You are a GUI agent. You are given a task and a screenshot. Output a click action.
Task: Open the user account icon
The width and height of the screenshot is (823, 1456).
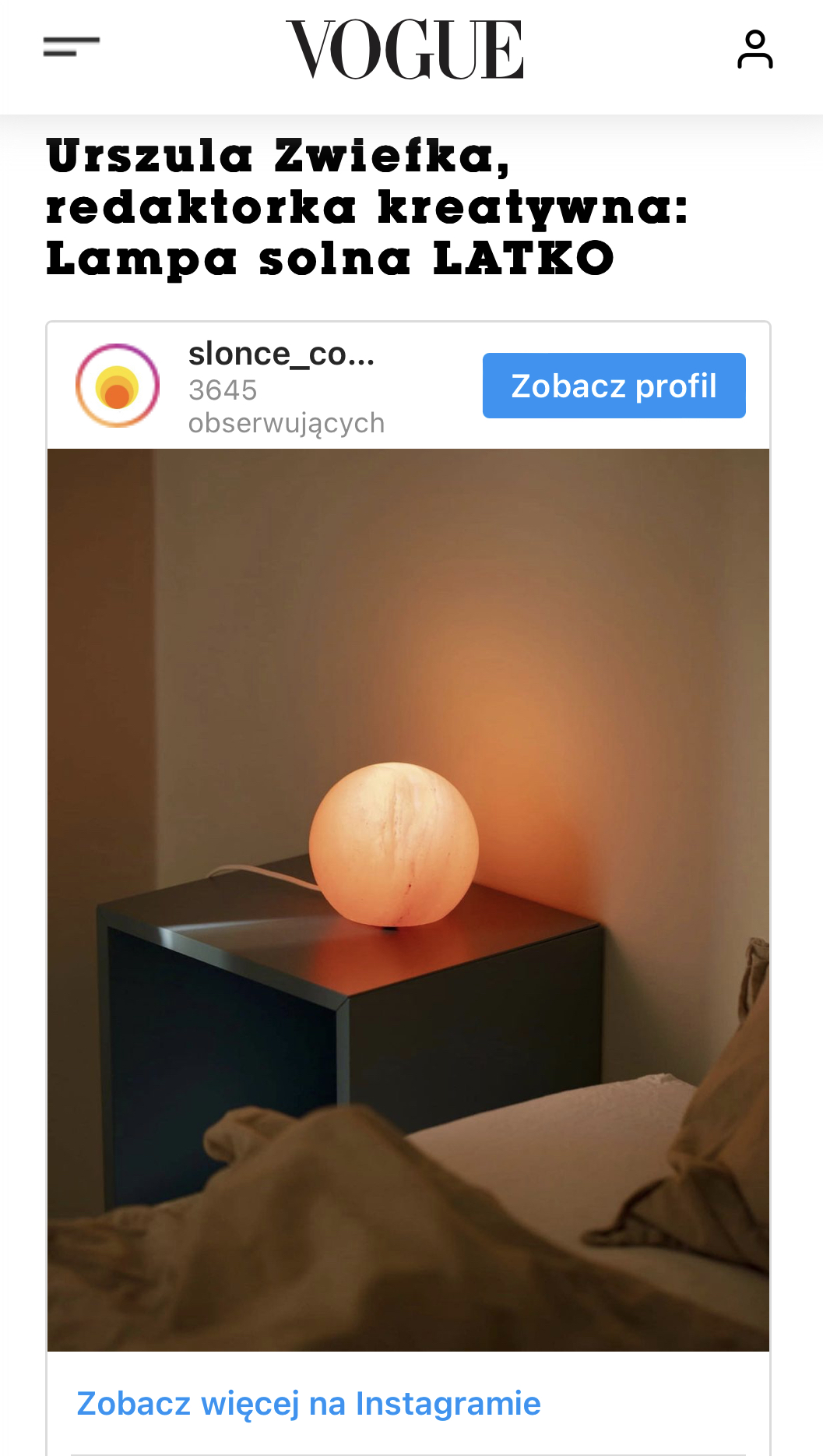754,50
